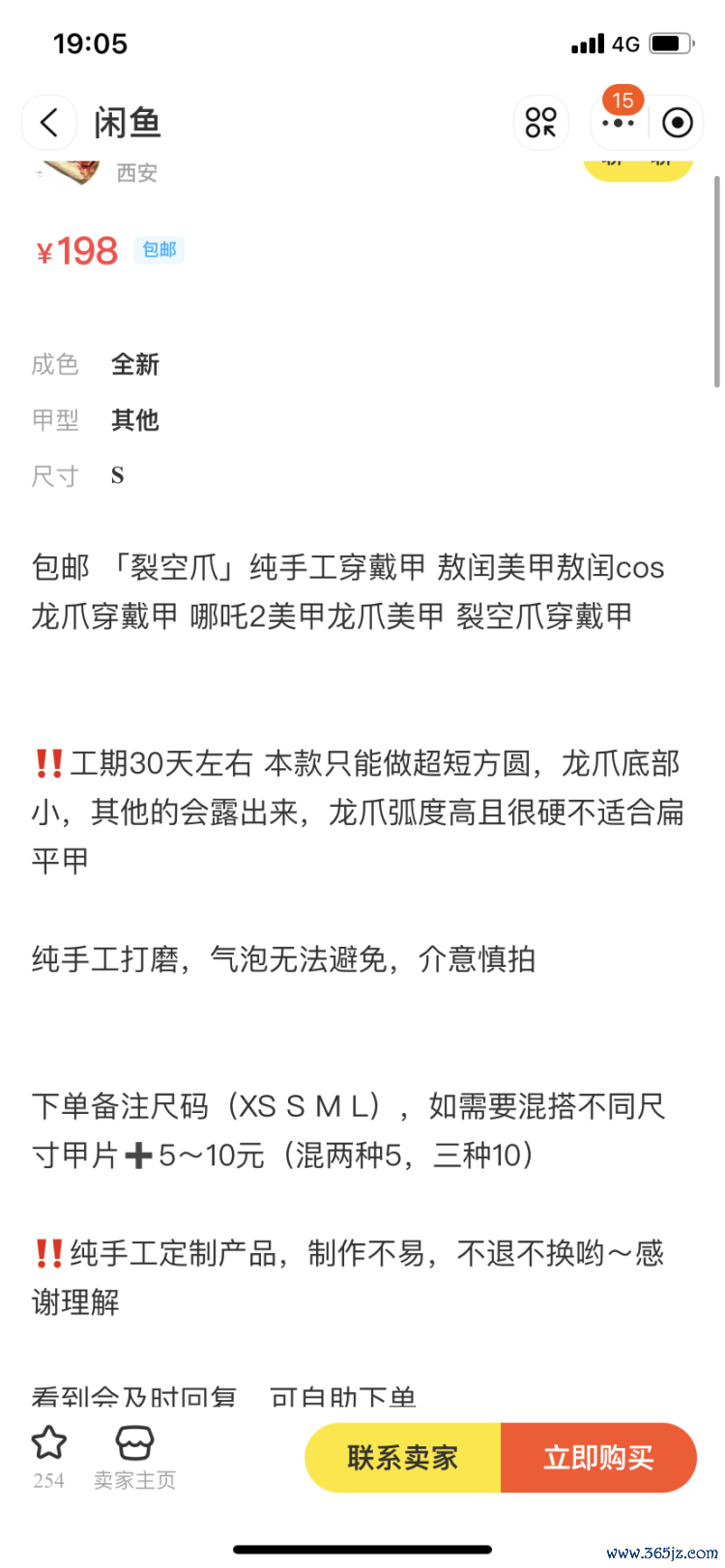
Task: Contact the seller via 联系卖家
Action: (x=403, y=1457)
